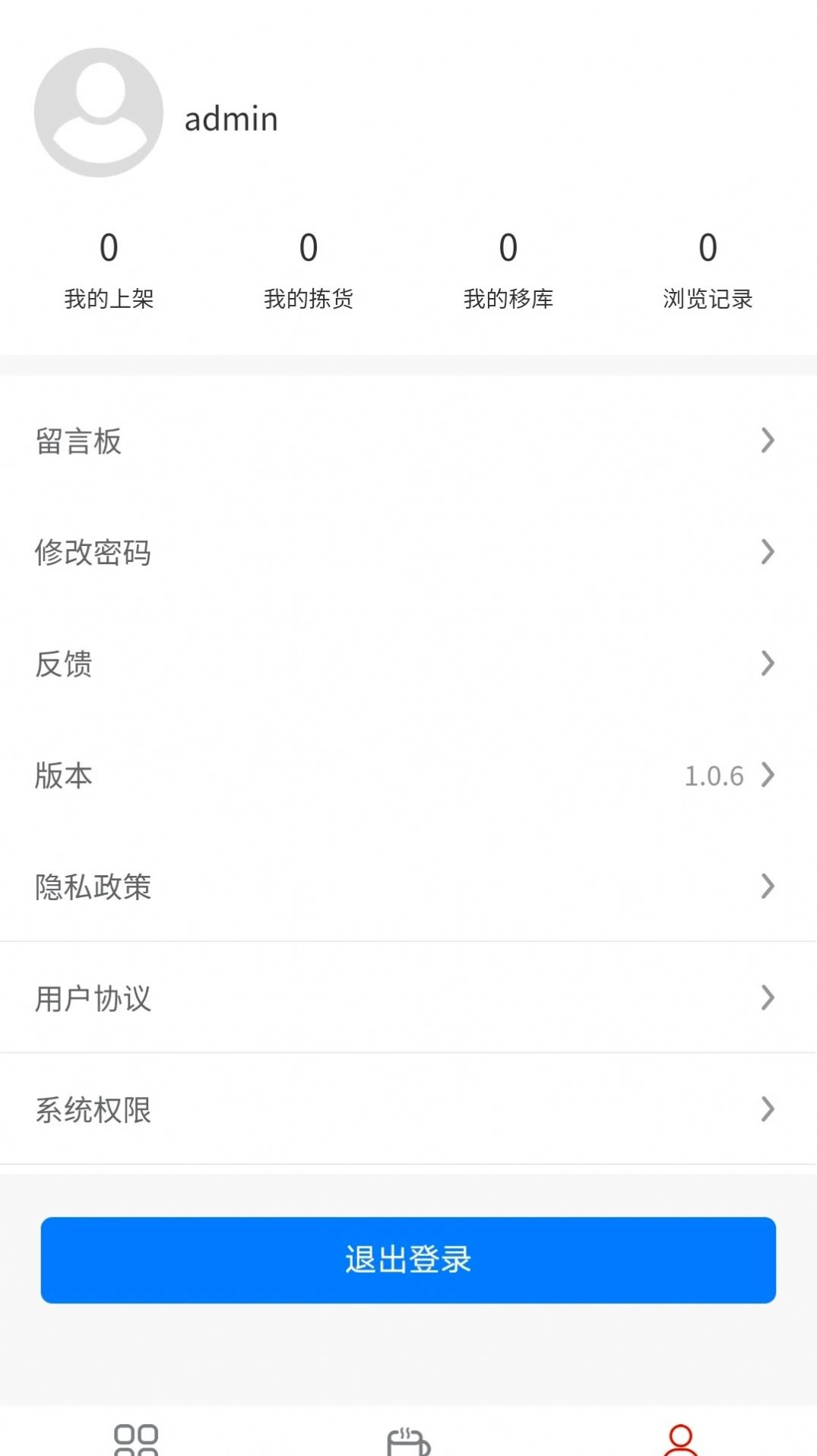Tap the 退出登录 logout button

(x=408, y=1260)
